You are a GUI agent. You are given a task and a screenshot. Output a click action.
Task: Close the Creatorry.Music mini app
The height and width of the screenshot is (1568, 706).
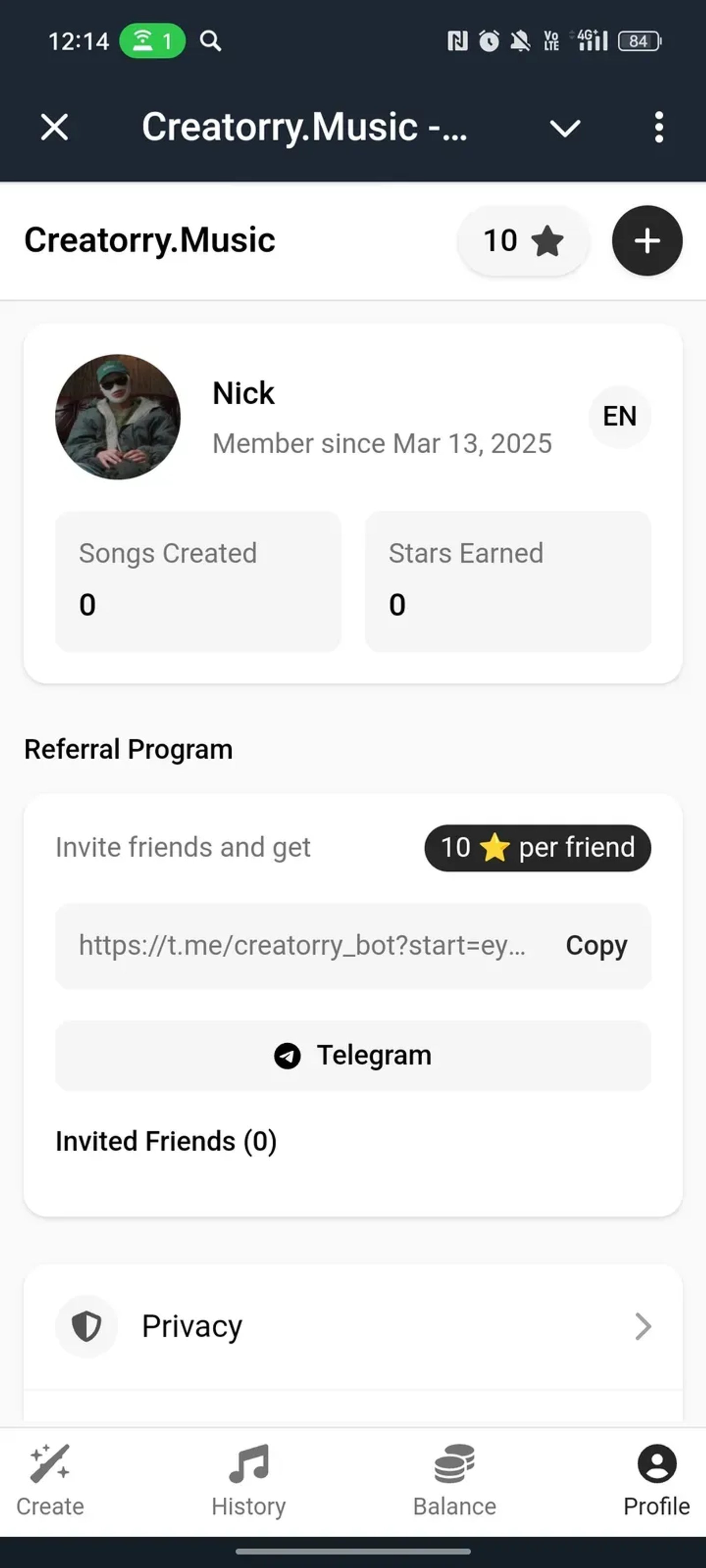pos(54,127)
